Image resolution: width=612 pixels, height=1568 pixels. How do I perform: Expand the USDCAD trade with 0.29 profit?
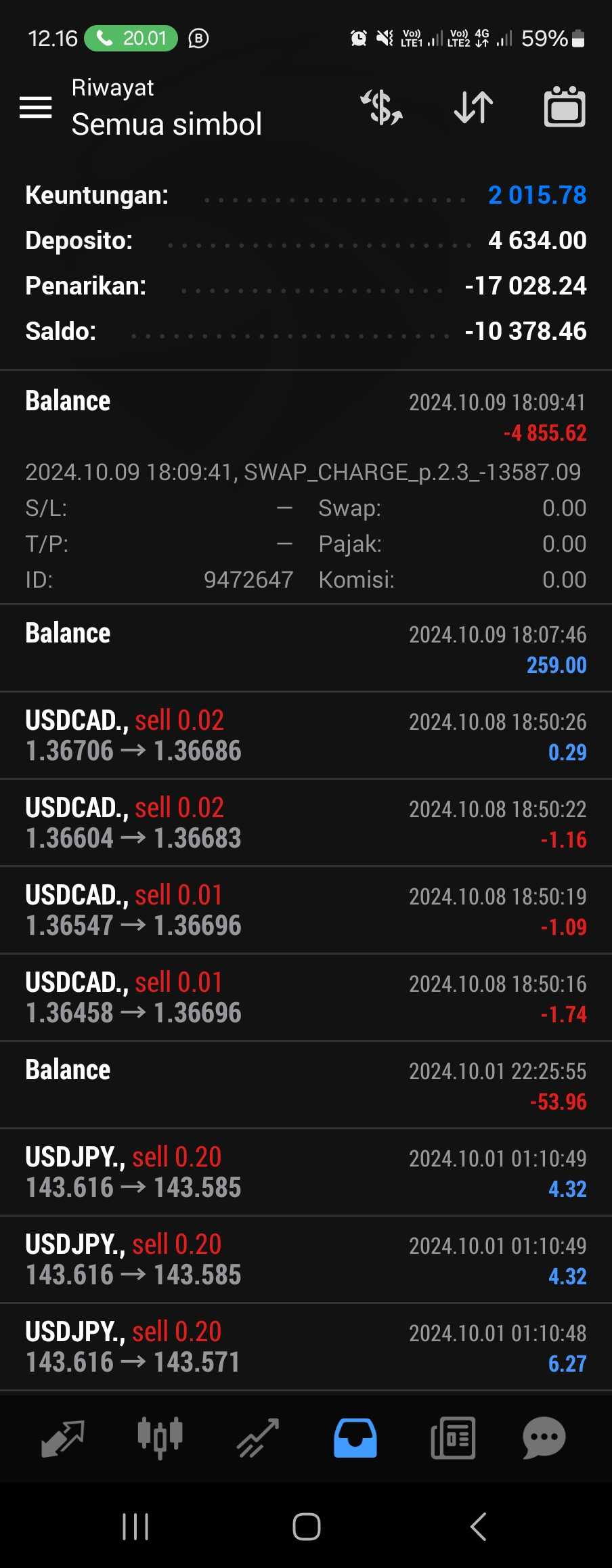[306, 736]
